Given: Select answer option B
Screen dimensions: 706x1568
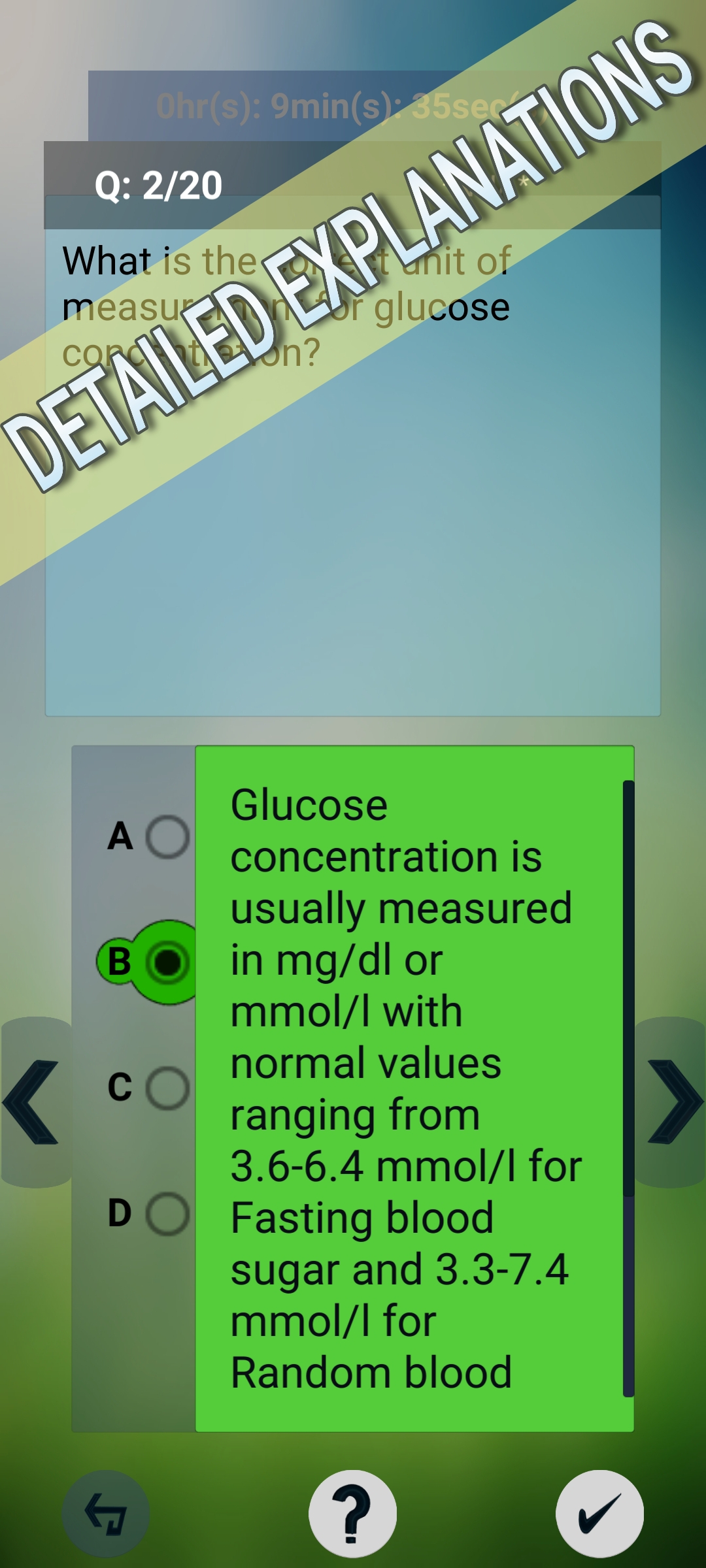Looking at the screenshot, I should 167,962.
